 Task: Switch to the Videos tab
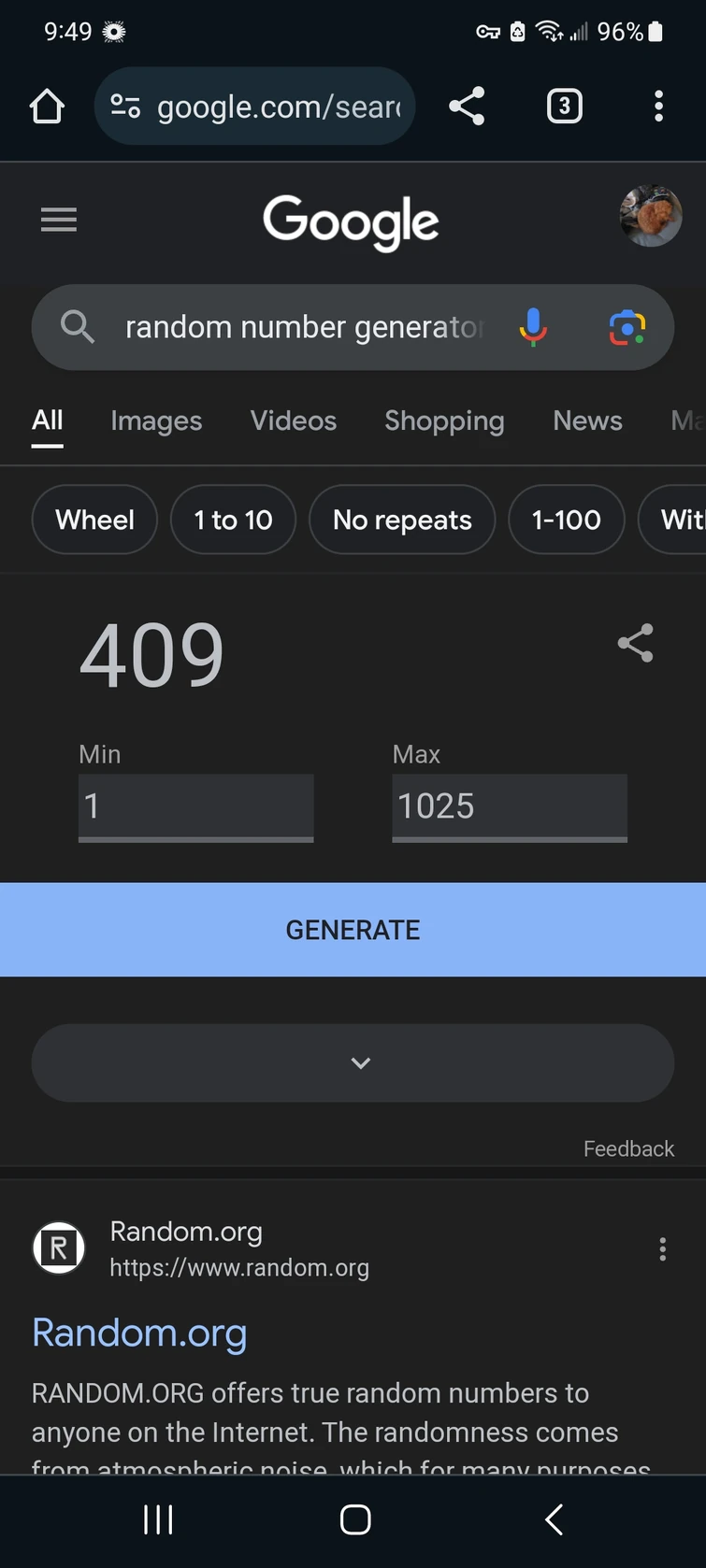tap(294, 421)
